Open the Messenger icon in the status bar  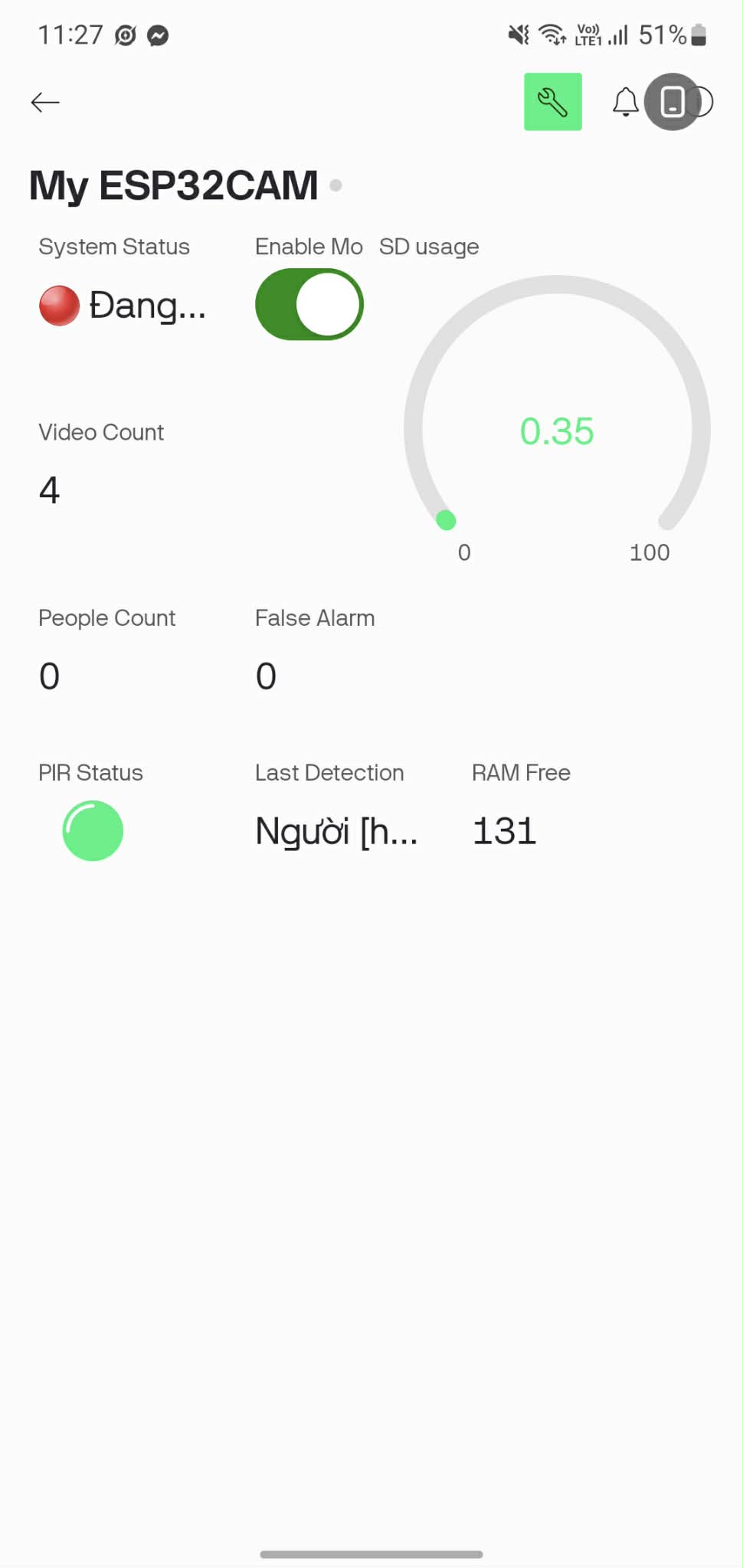point(156,34)
